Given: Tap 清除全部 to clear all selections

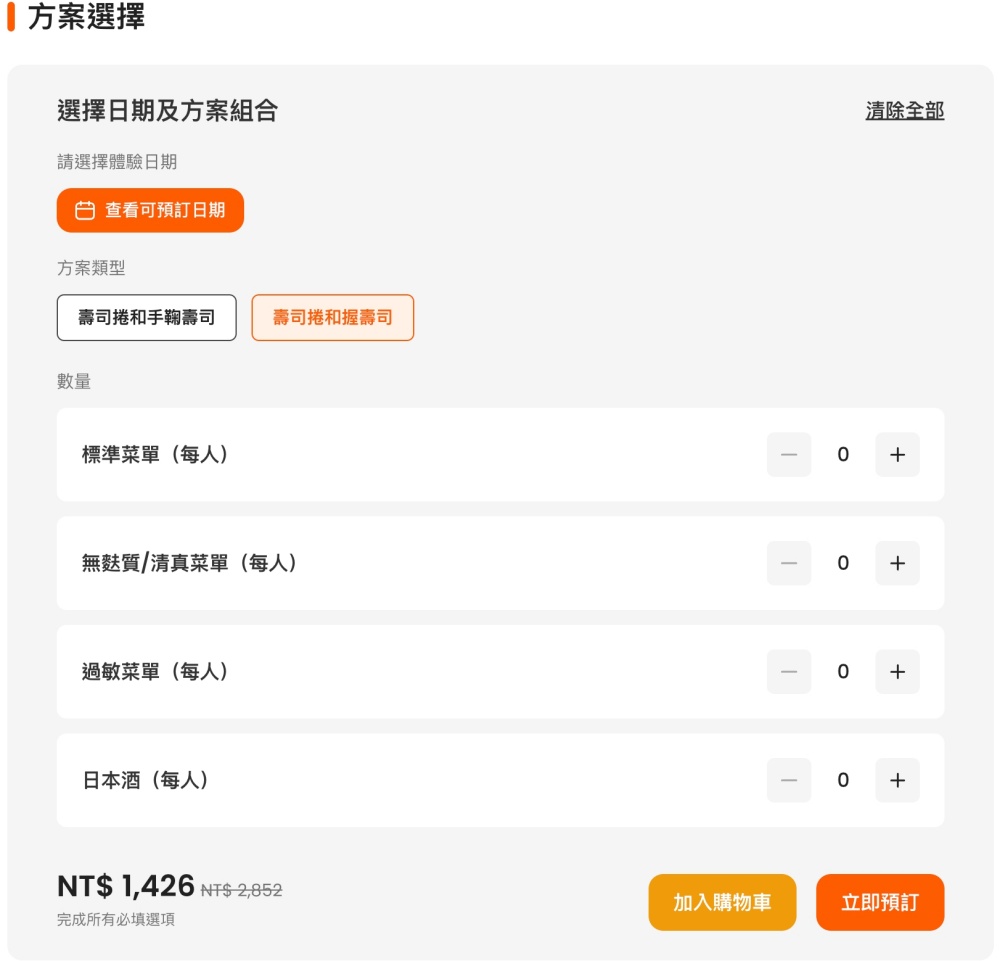Looking at the screenshot, I should tap(904, 111).
